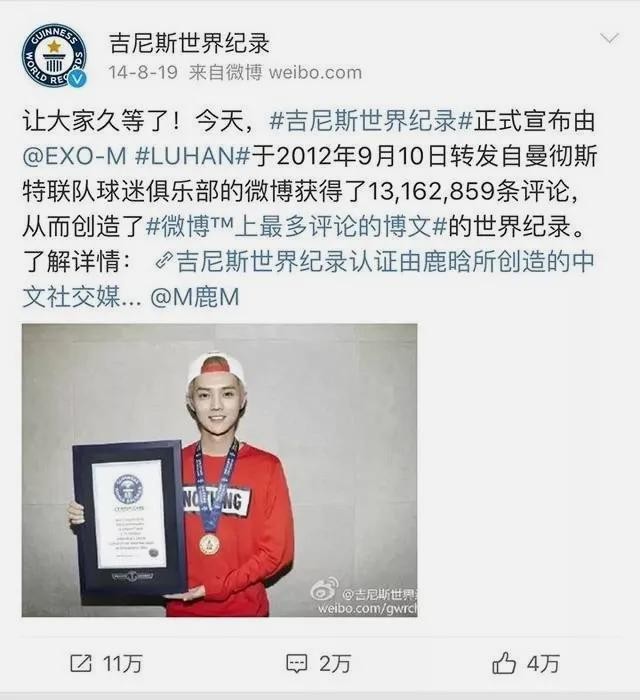Screen dimensions: 640x700
Task: Repost this Weibo with 11万 shares
Action: (105, 663)
